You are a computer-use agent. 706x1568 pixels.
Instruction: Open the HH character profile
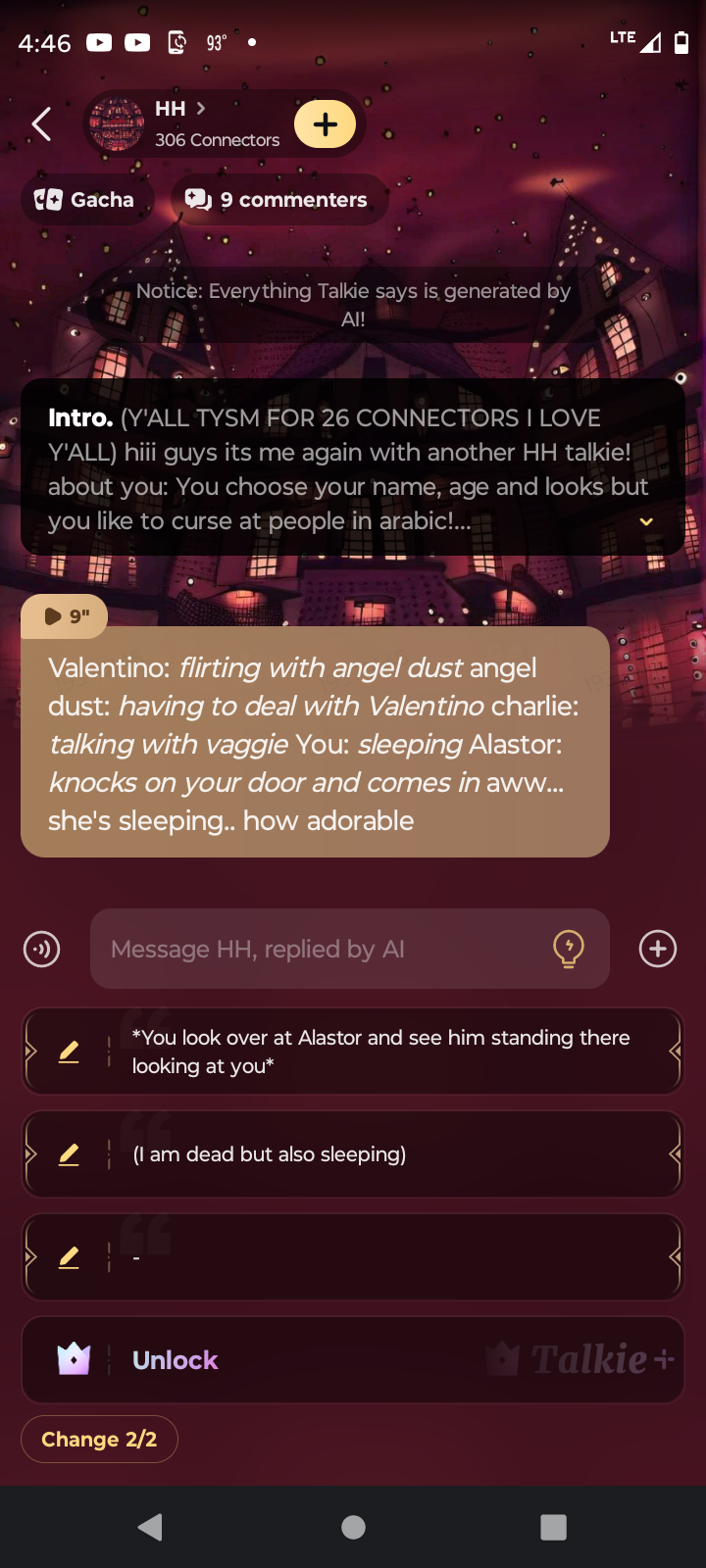pyautogui.click(x=186, y=123)
